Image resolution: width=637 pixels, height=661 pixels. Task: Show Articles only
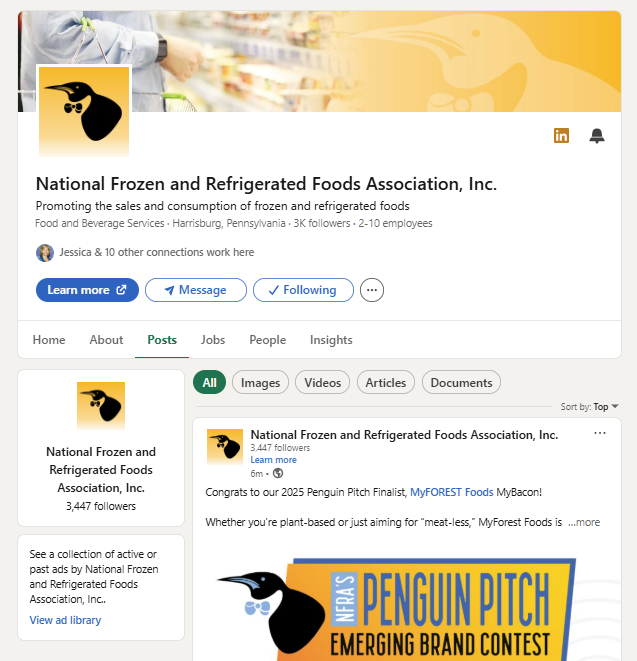tap(385, 382)
